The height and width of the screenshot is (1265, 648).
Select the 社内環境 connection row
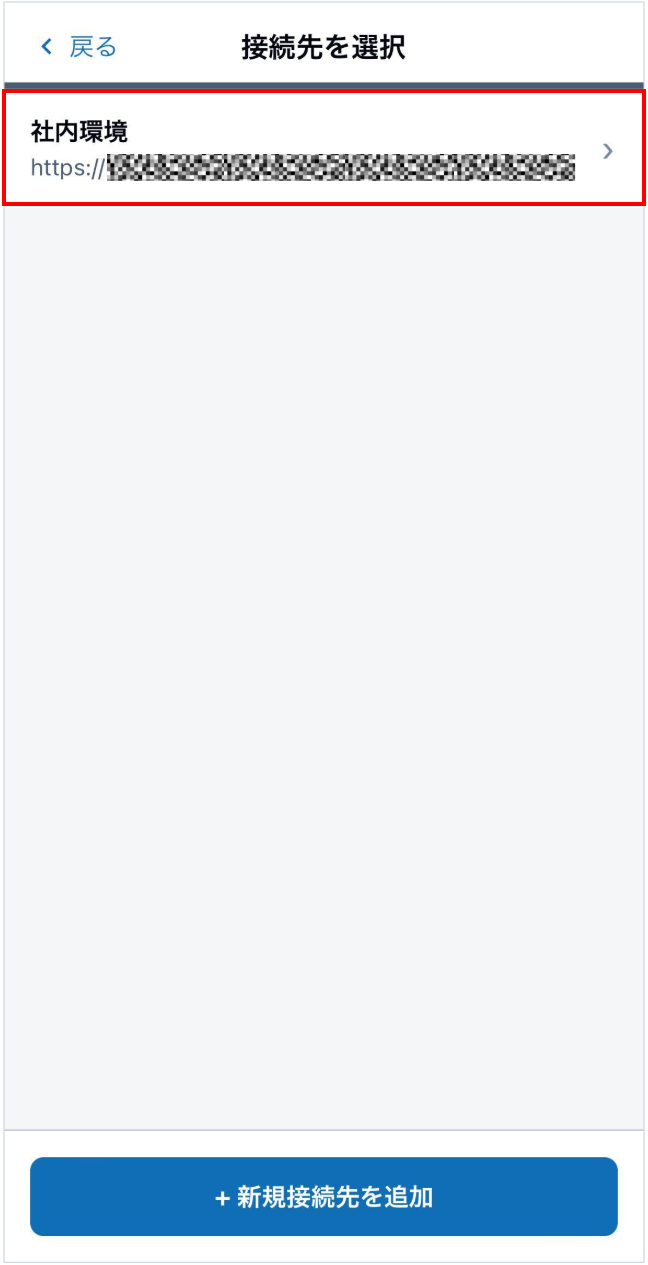coord(323,148)
